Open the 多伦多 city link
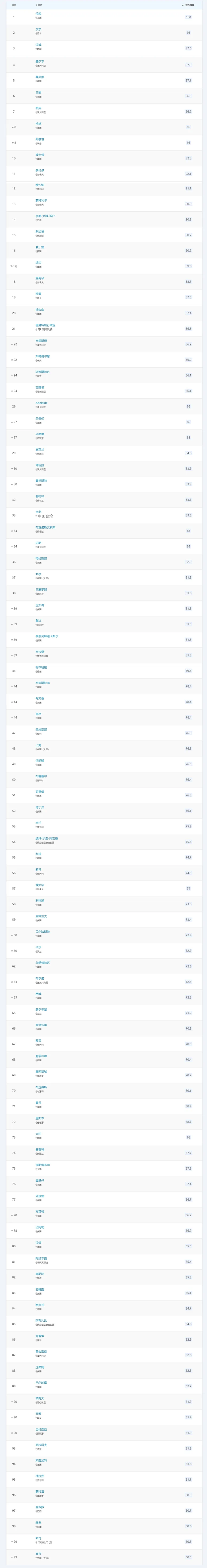Image resolution: width=207 pixels, height=1568 pixels. 40,170
